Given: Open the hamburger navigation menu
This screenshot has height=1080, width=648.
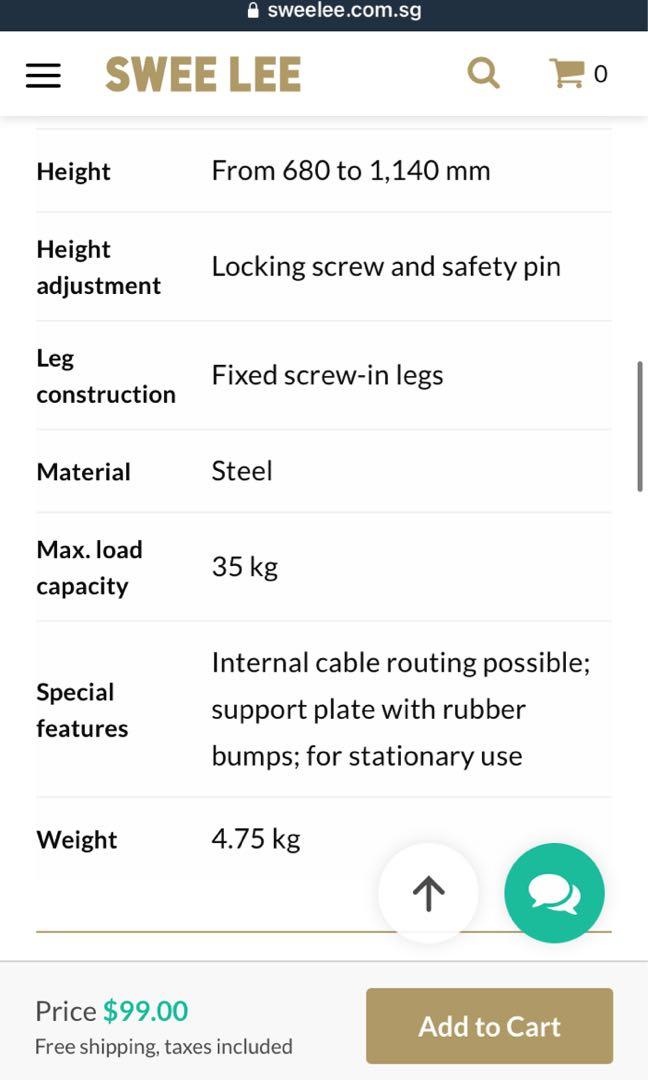Looking at the screenshot, I should (43, 75).
